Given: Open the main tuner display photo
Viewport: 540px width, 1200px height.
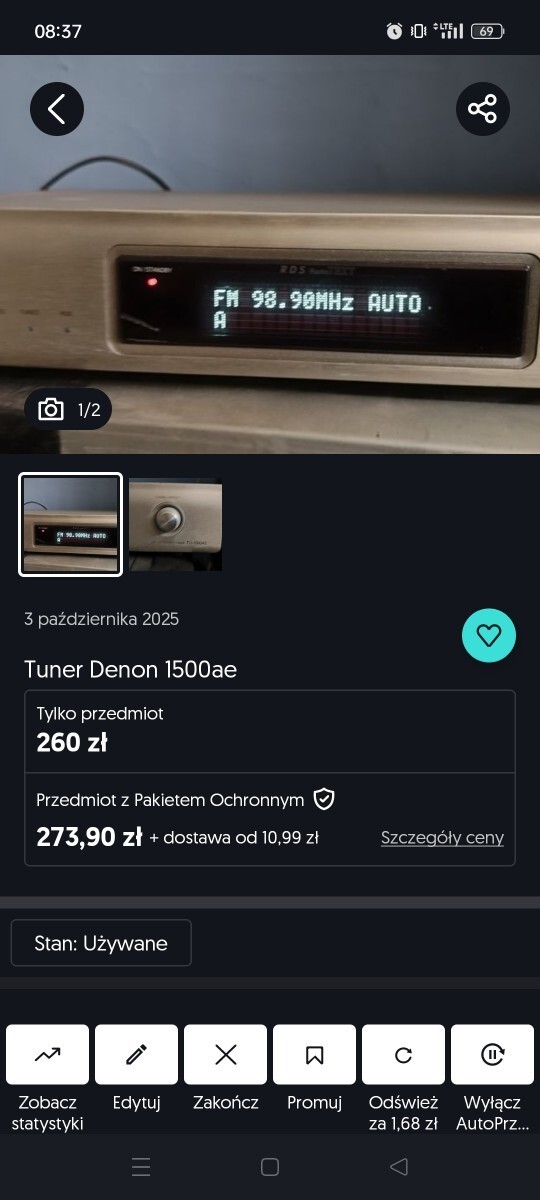Looking at the screenshot, I should [x=270, y=254].
